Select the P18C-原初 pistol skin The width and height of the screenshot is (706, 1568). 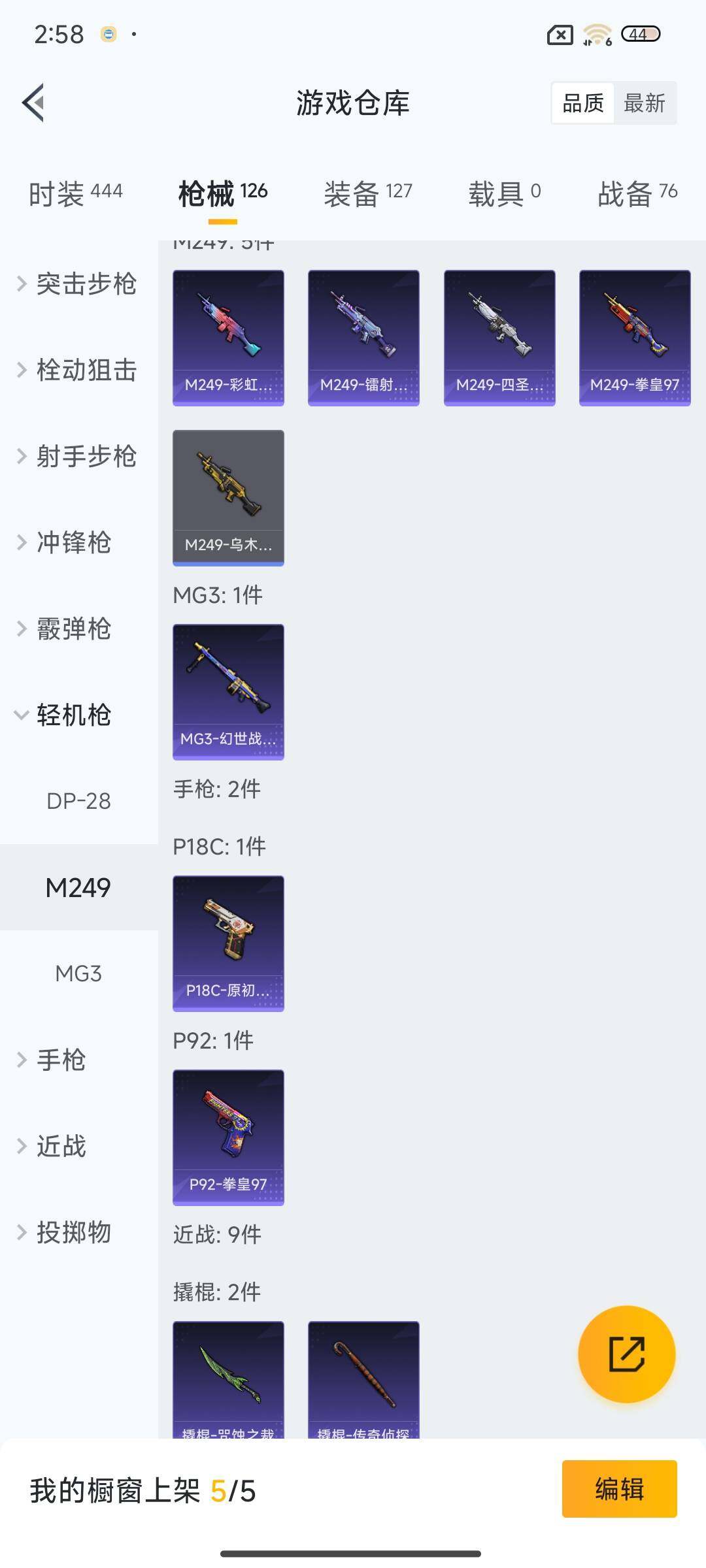click(x=227, y=944)
